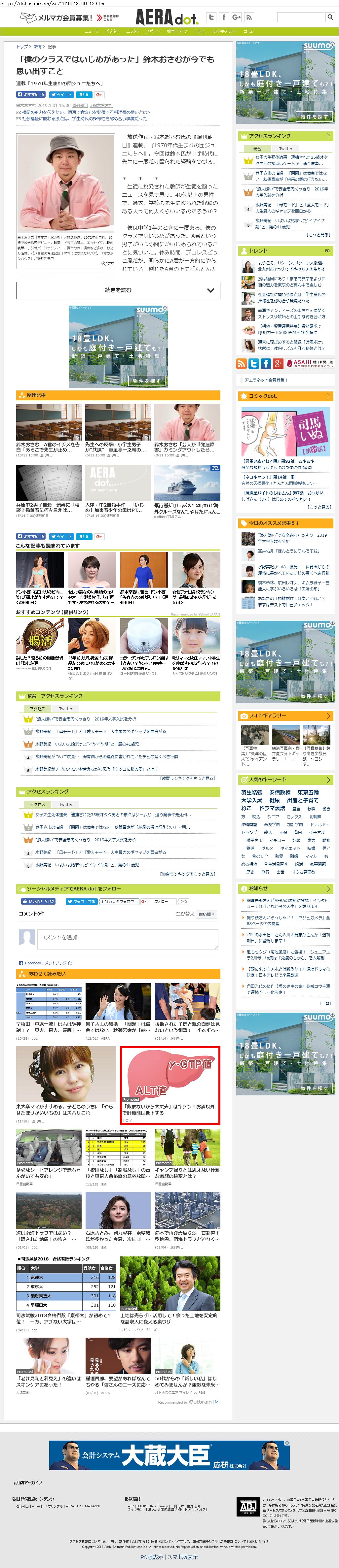
Task: Switch to Twitter tab in 教育 アクセスランキング
Action: pyautogui.click(x=66, y=709)
